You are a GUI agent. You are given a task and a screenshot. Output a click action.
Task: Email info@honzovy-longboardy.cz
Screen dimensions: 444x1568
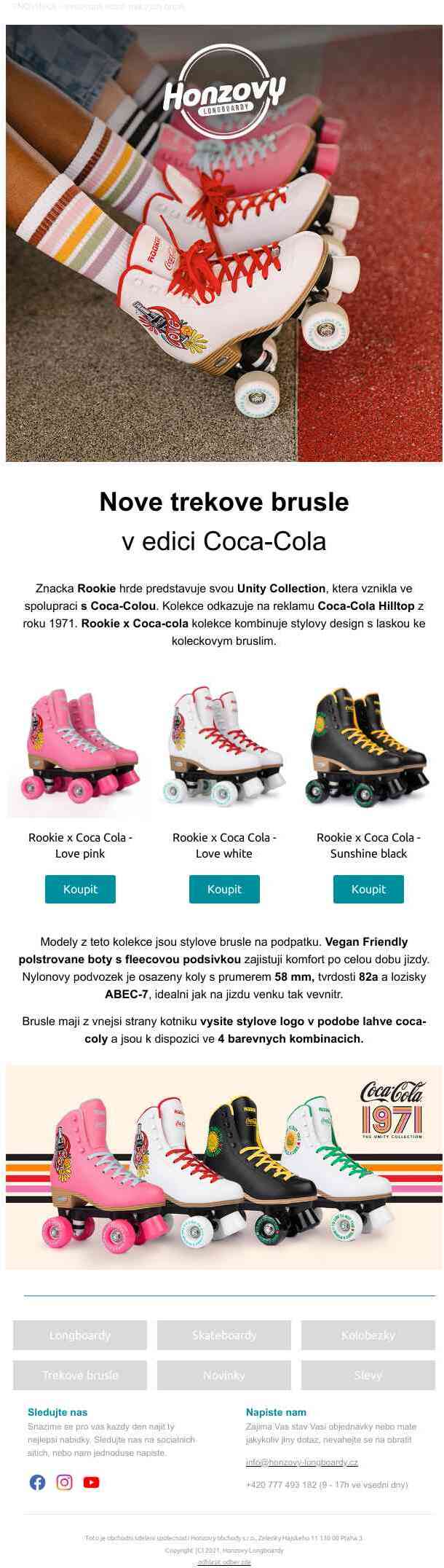[301, 1462]
